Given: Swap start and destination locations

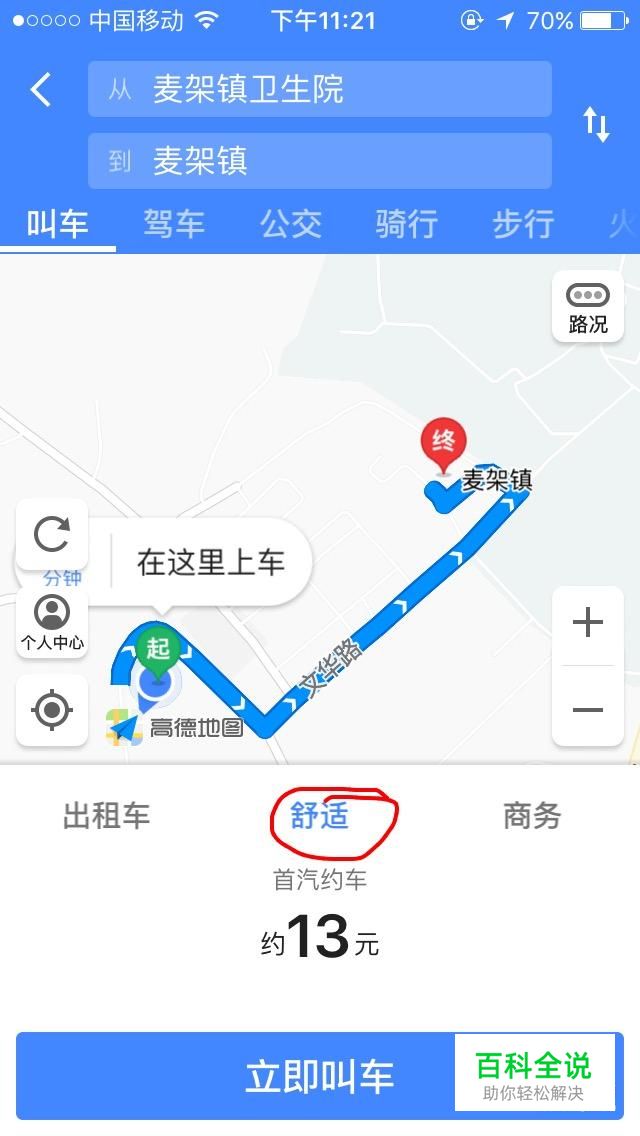Looking at the screenshot, I should click(597, 125).
